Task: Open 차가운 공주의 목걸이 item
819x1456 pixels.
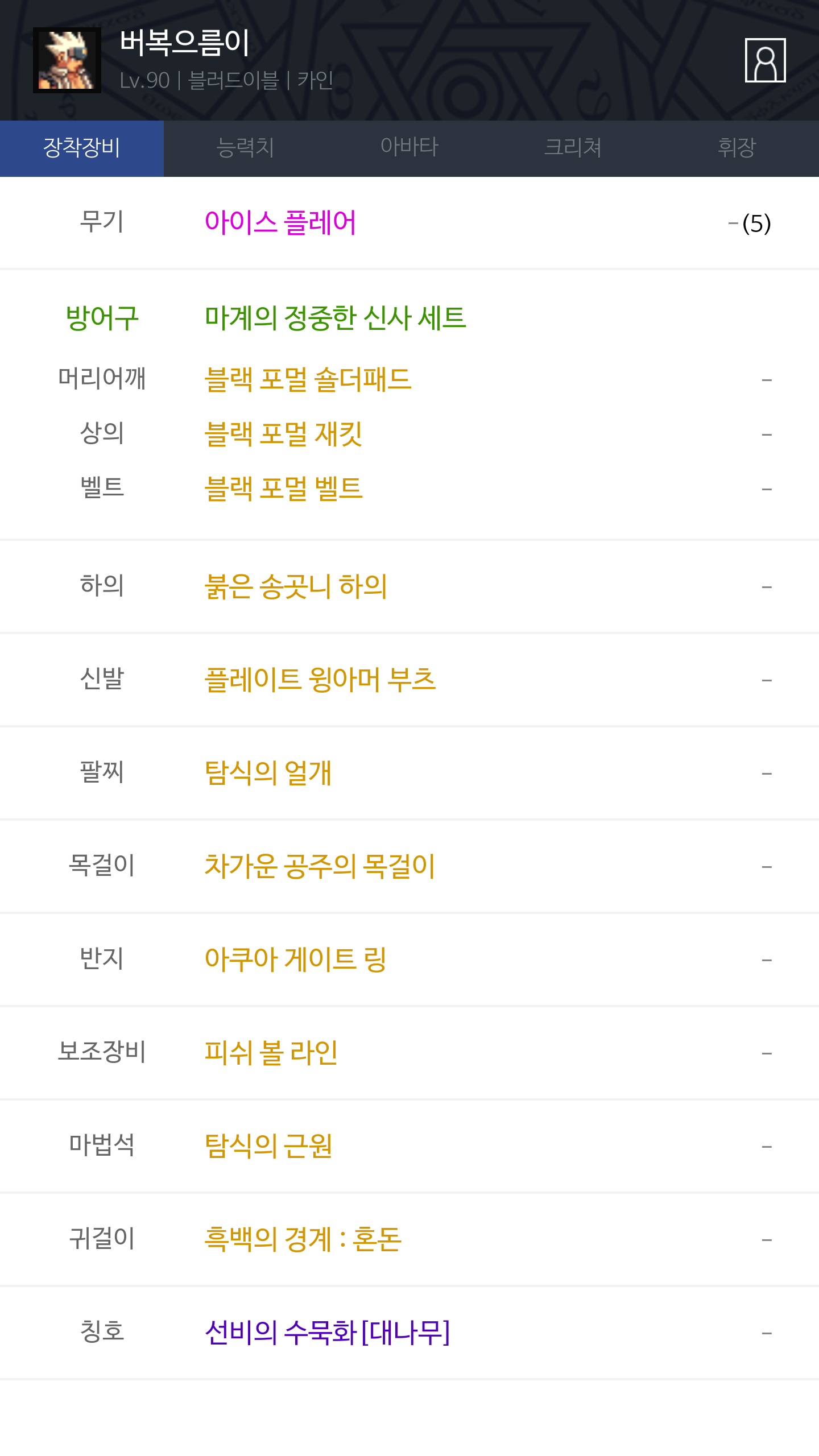Action: pyautogui.click(x=320, y=866)
